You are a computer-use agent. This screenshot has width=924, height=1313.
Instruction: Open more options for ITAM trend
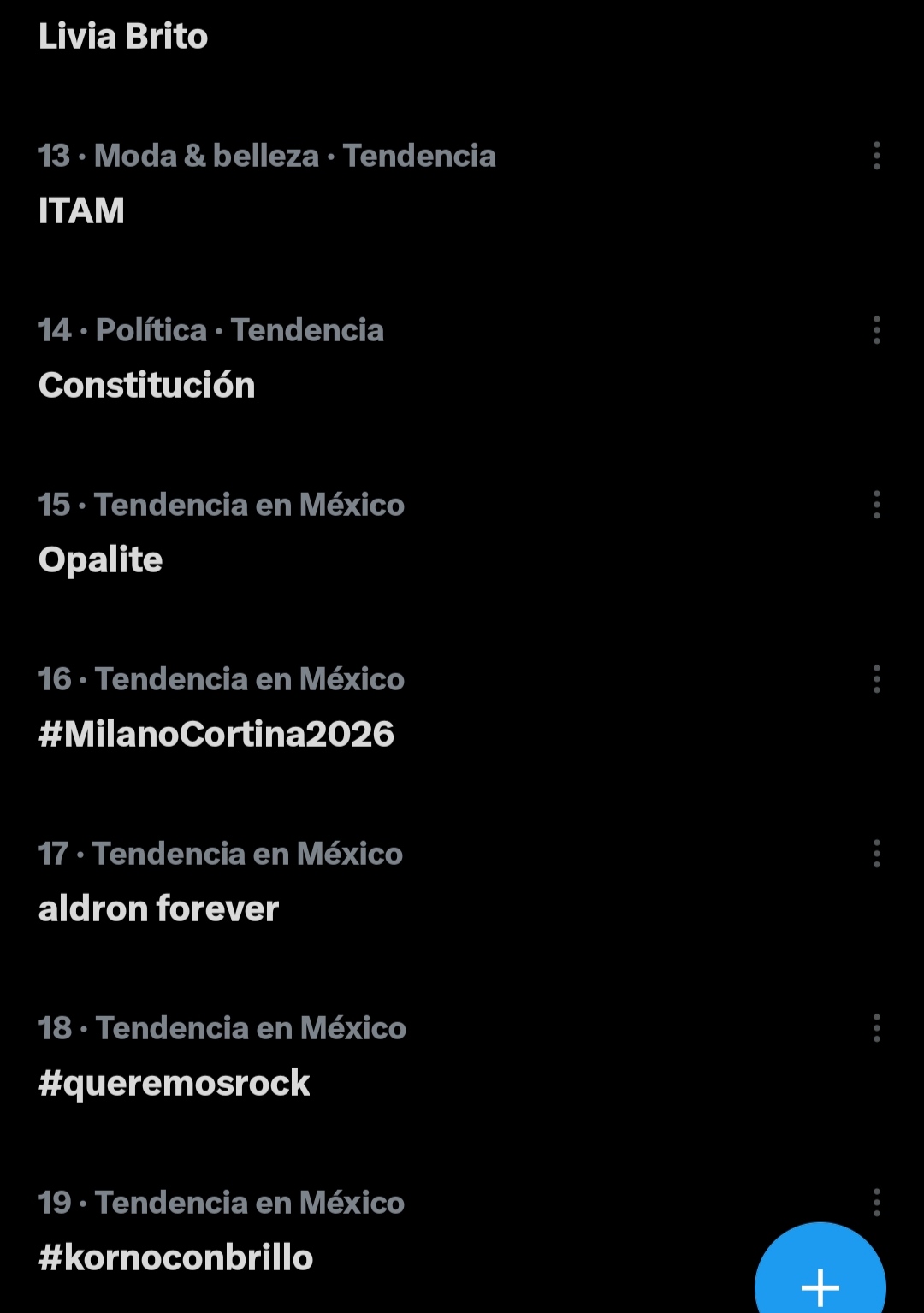click(876, 156)
